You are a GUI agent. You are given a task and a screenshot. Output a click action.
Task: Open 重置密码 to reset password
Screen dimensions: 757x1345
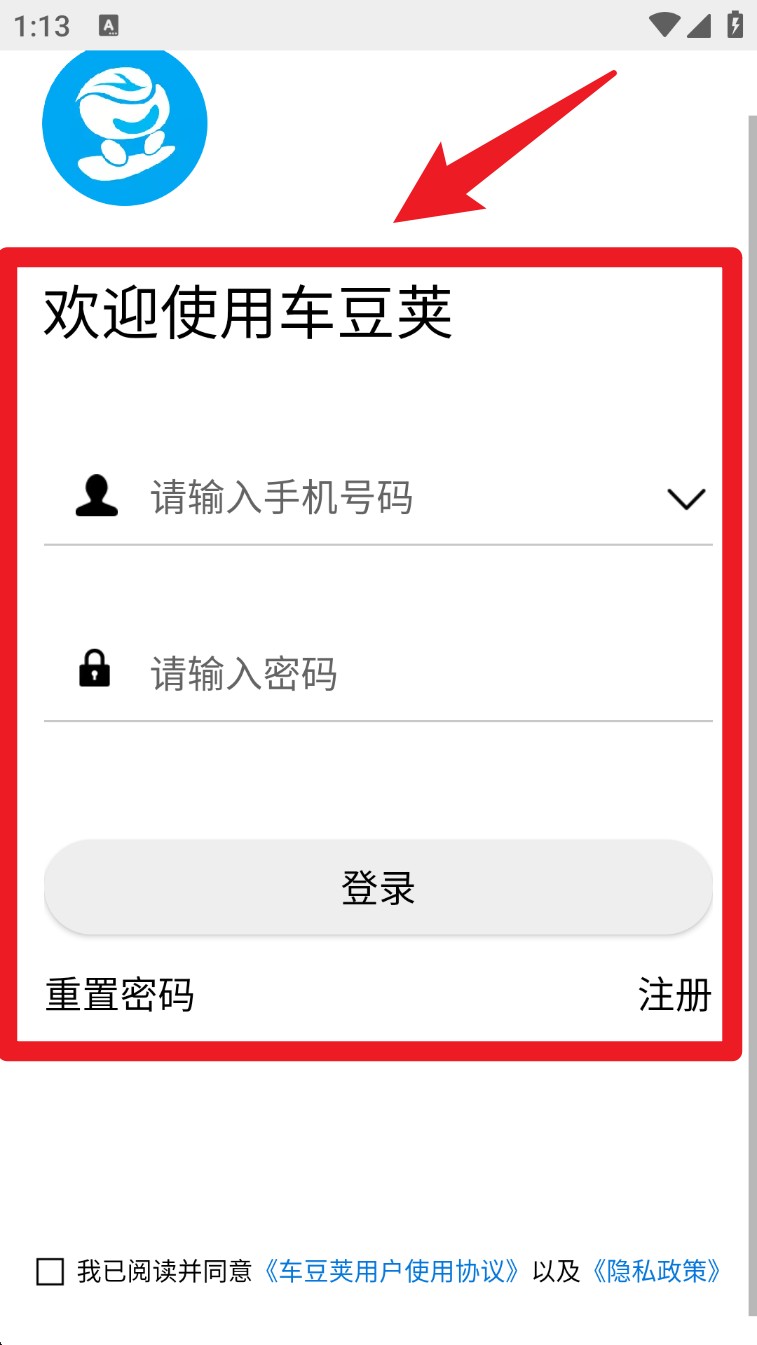[x=120, y=995]
